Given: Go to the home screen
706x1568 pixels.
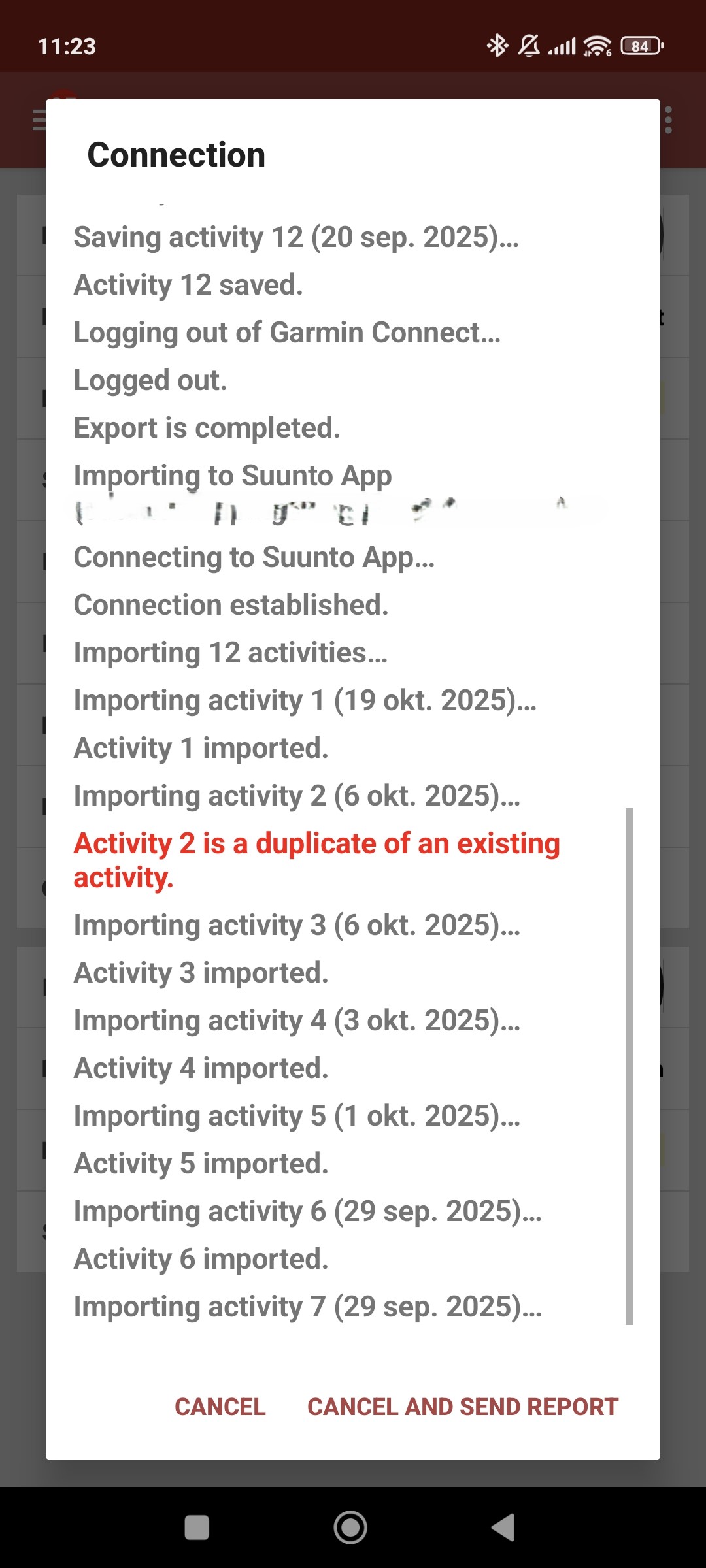Looking at the screenshot, I should tap(350, 1527).
